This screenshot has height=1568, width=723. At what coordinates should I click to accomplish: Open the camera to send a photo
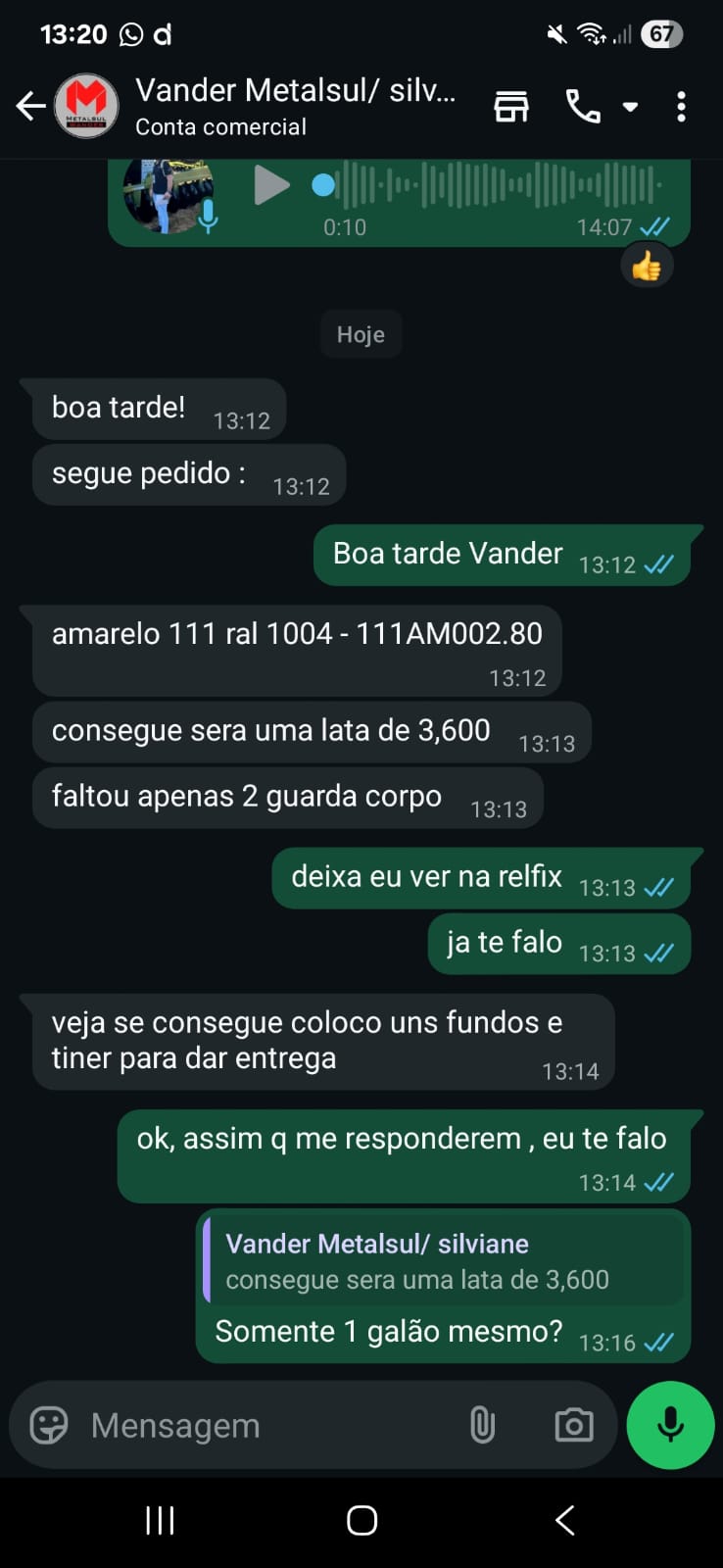(573, 1425)
